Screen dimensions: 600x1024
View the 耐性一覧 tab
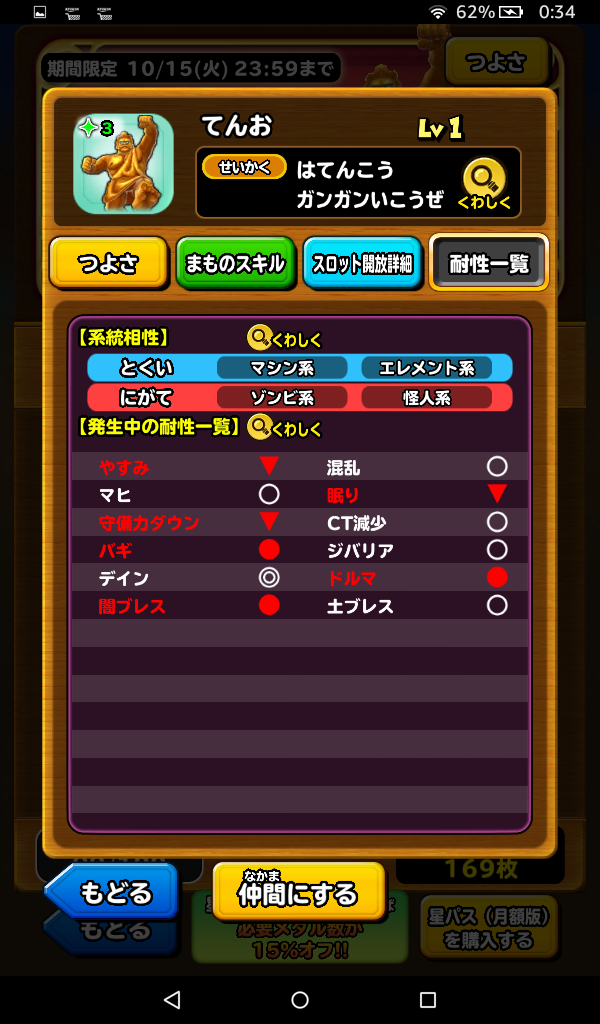[489, 264]
